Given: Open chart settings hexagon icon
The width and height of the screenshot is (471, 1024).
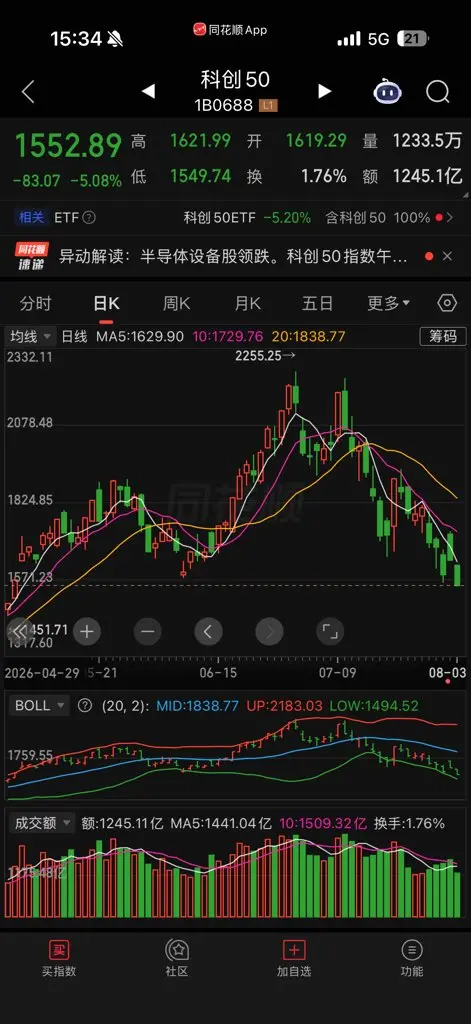Looking at the screenshot, I should point(447,303).
